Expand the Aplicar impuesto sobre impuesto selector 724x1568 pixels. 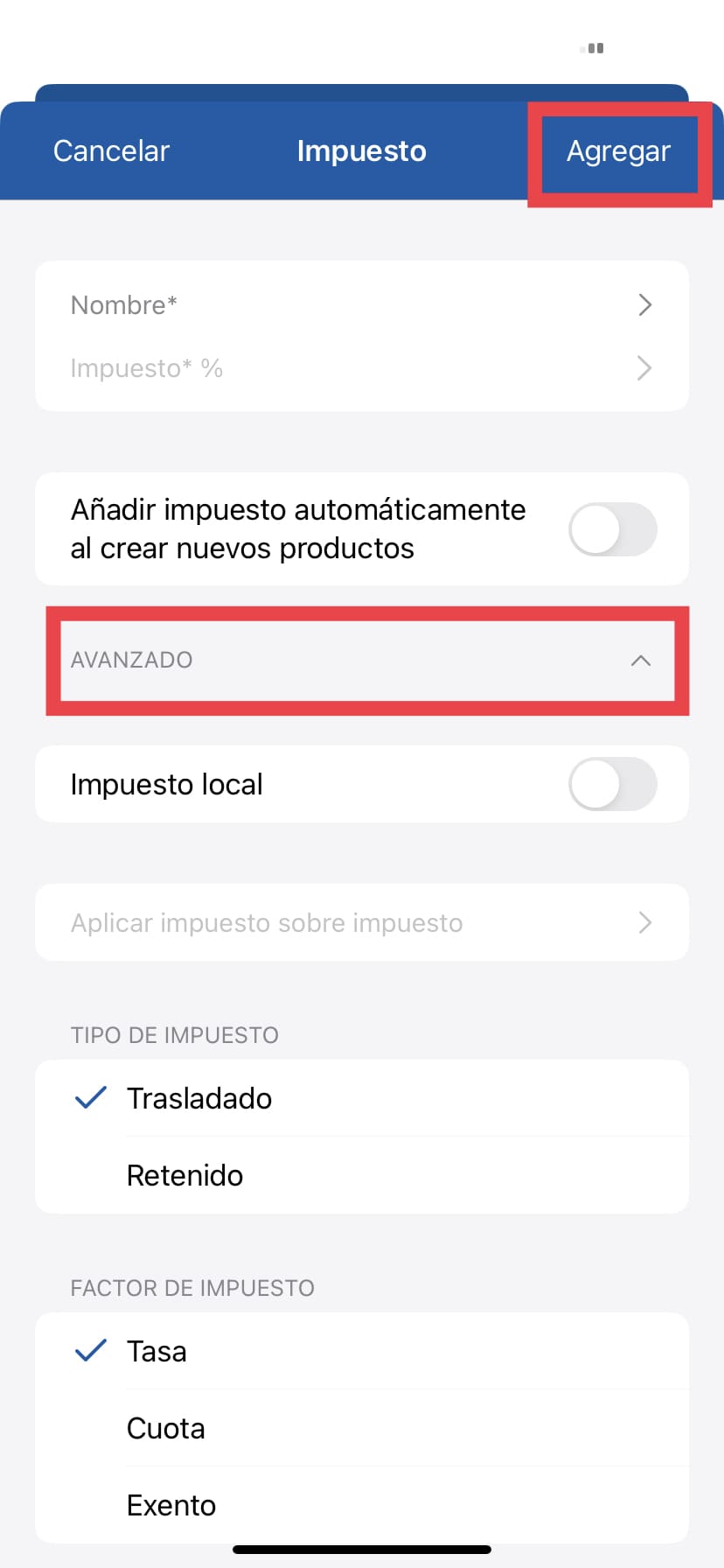[362, 922]
